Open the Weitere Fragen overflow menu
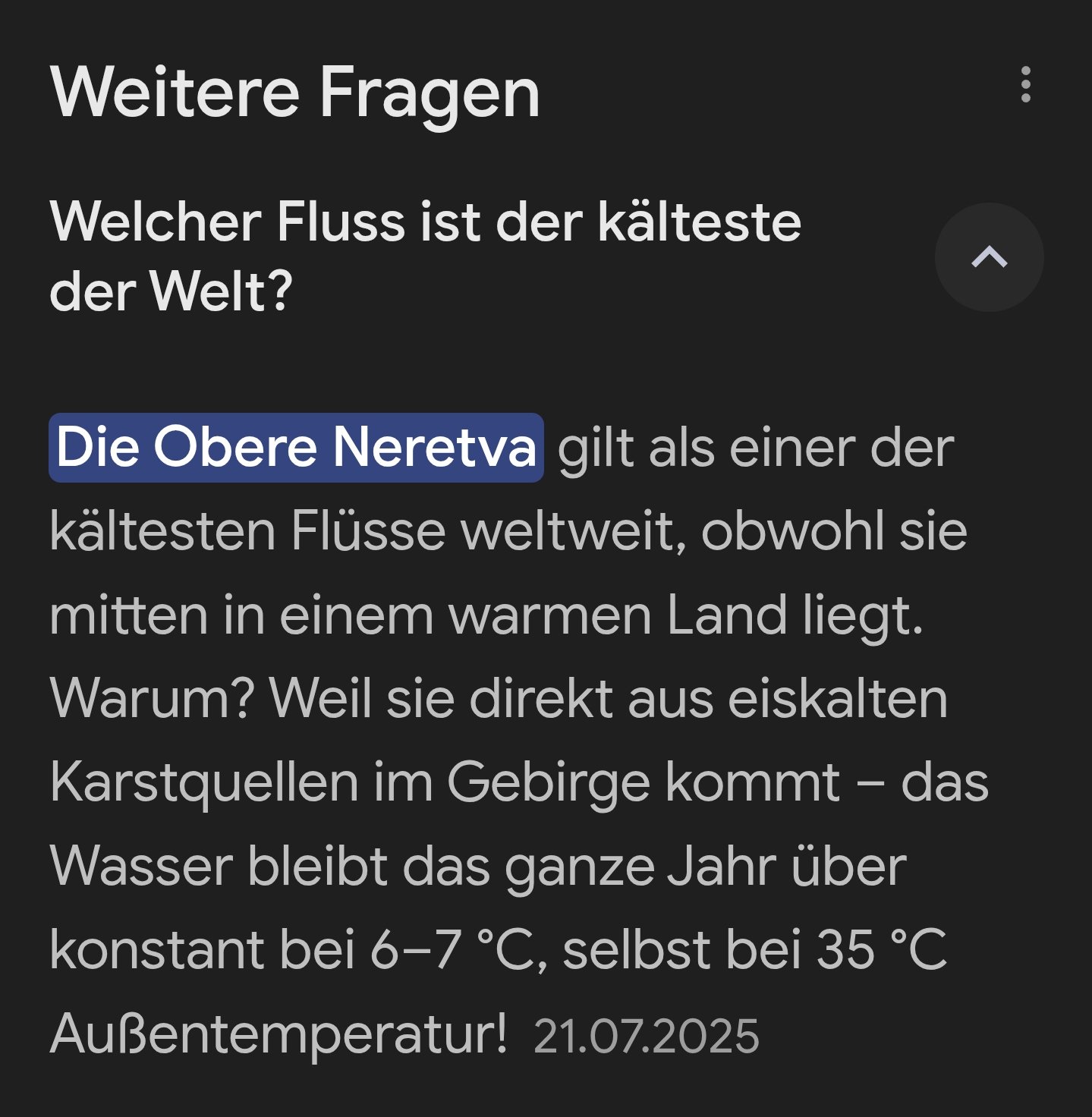The height and width of the screenshot is (1117, 1092). (x=1025, y=84)
